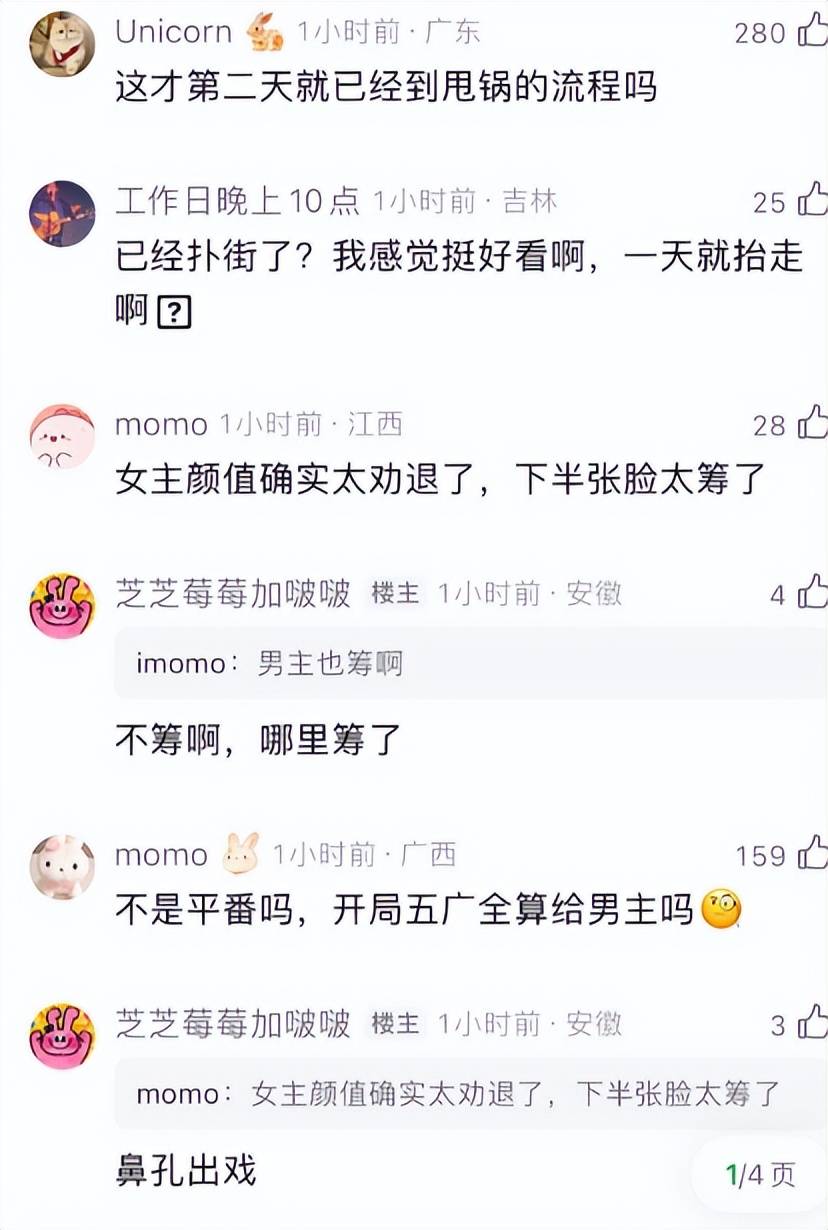The width and height of the screenshot is (828, 1230).
Task: Open the quoted reply from imomo
Action: pos(470,664)
